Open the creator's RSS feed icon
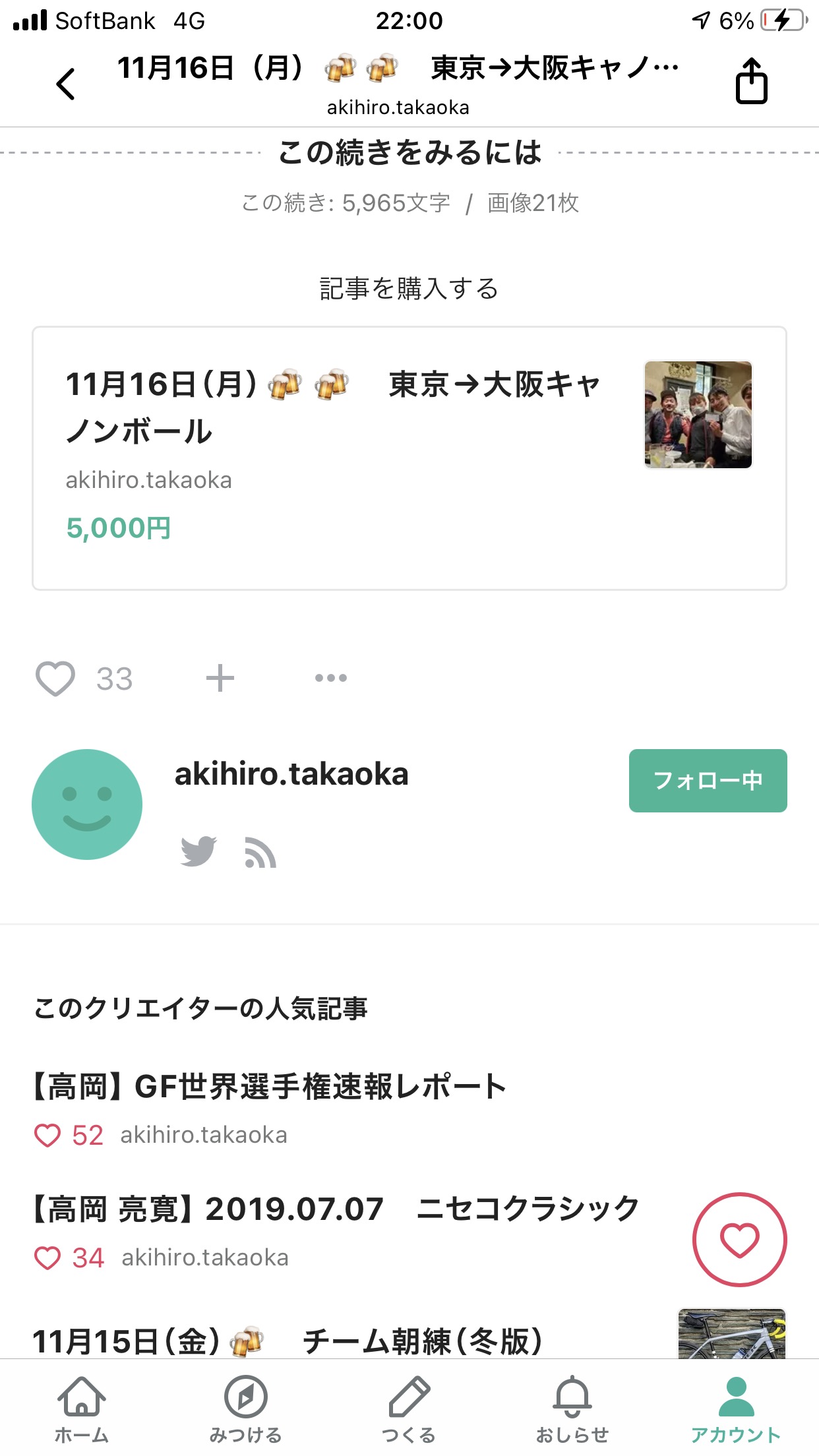Viewport: 819px width, 1456px height. [260, 852]
